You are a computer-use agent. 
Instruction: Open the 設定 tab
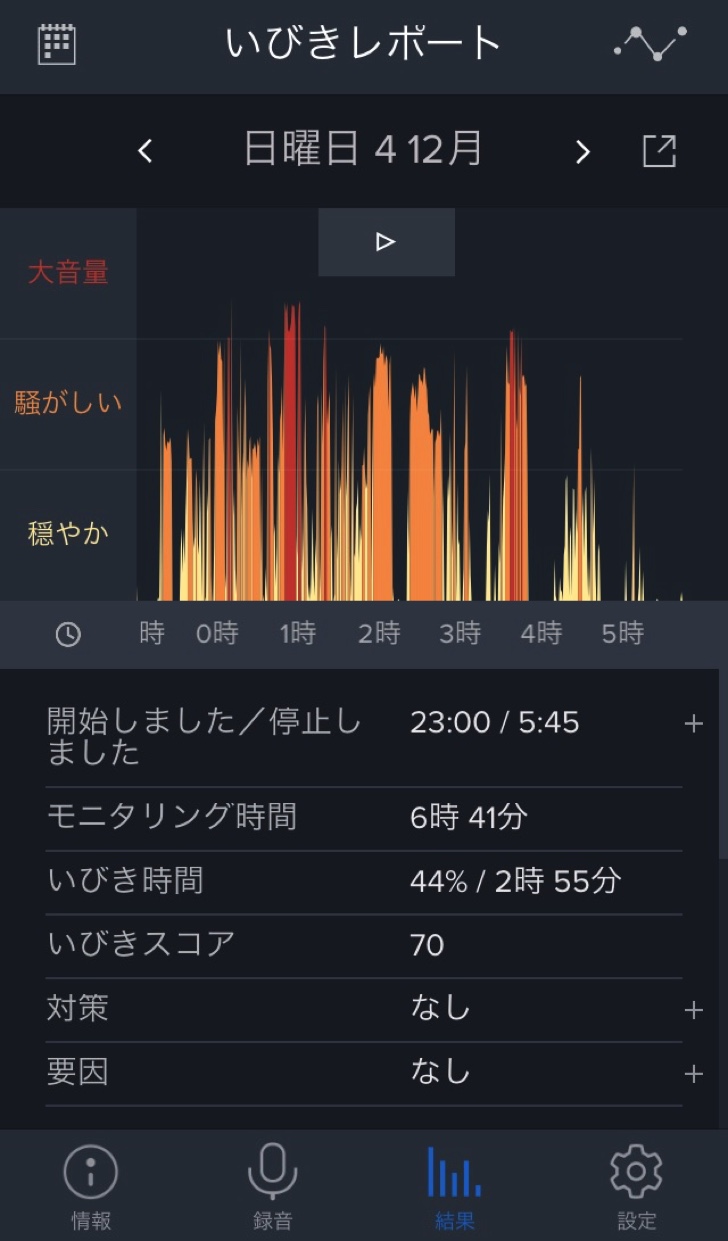pos(637,1187)
